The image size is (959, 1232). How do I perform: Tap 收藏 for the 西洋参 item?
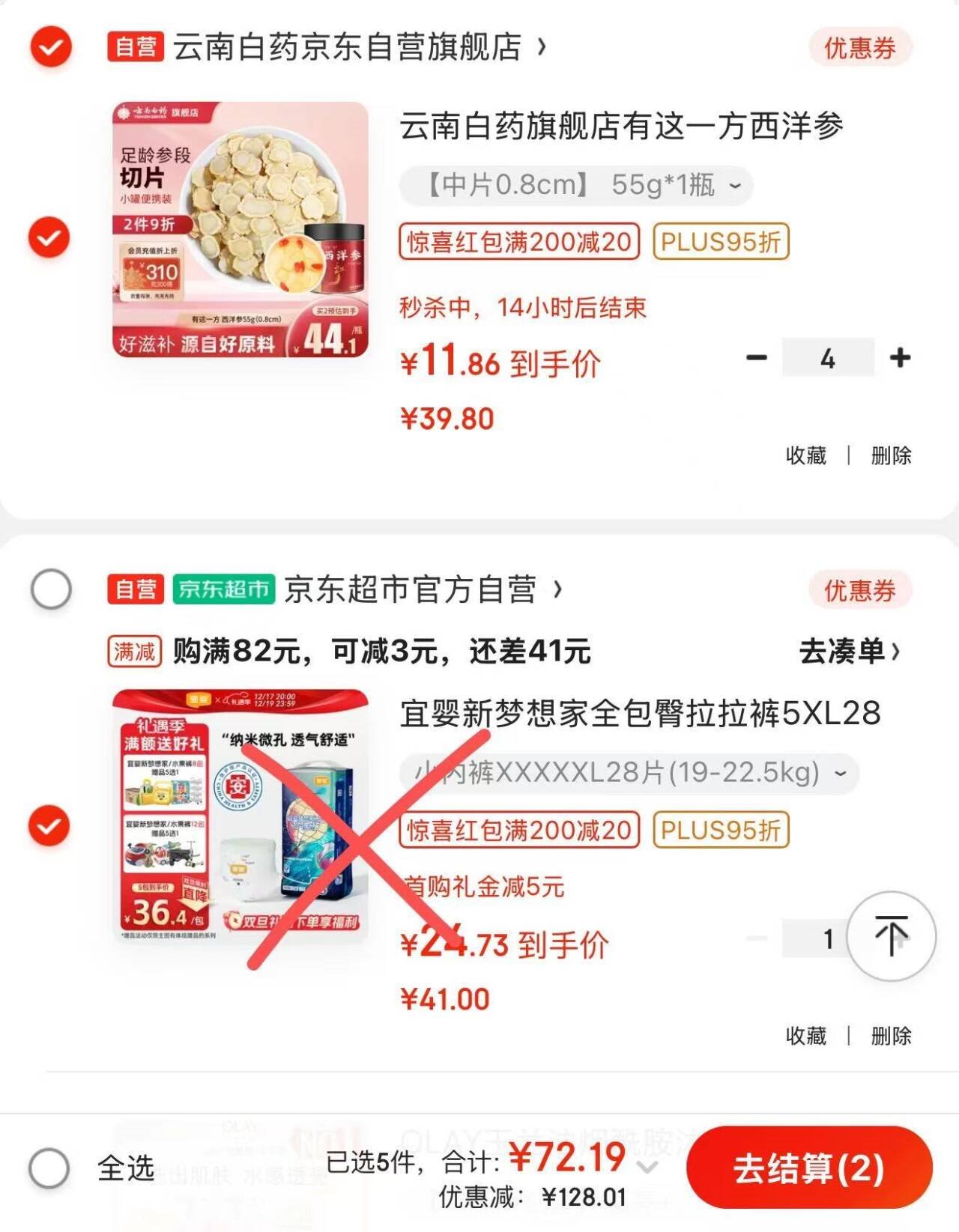pos(806,455)
